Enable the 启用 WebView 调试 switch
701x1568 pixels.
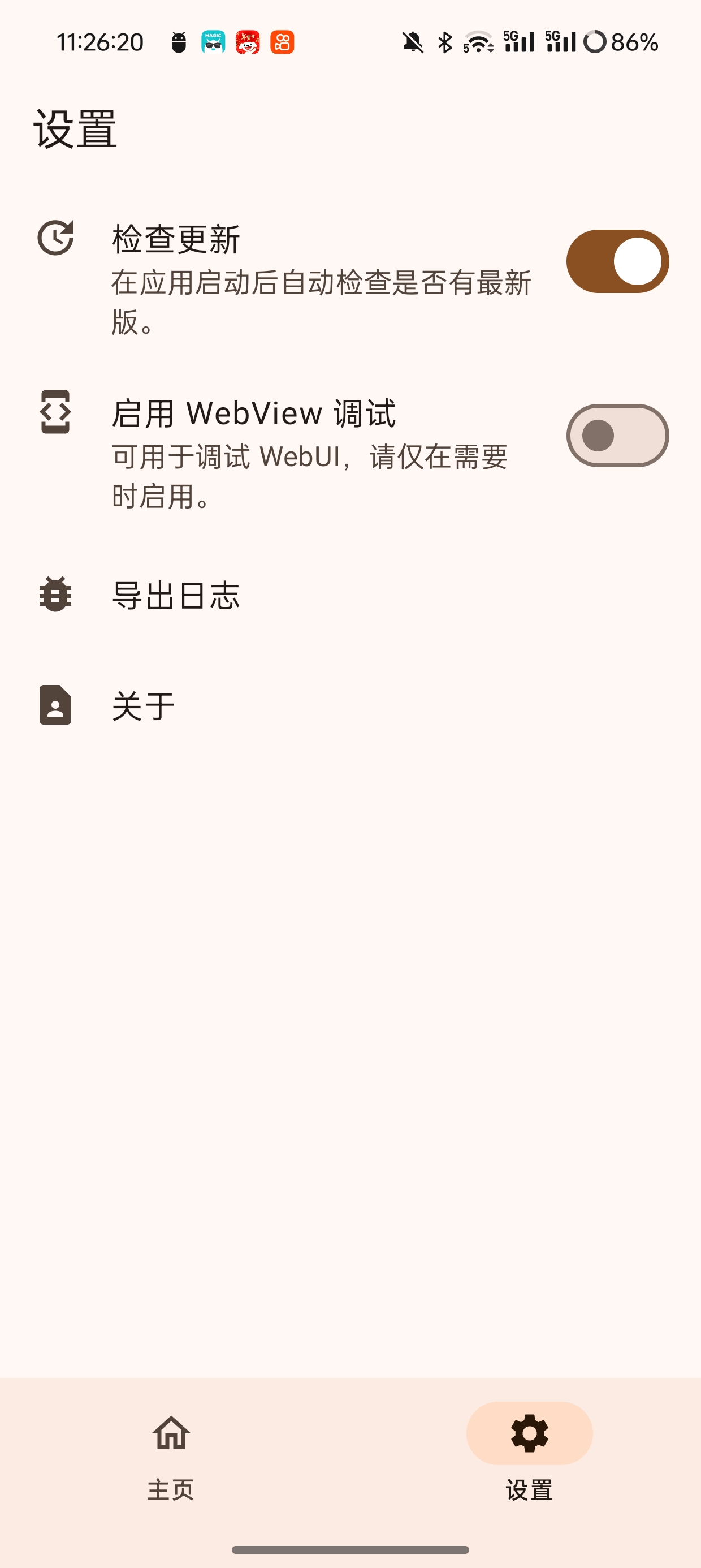click(x=617, y=436)
